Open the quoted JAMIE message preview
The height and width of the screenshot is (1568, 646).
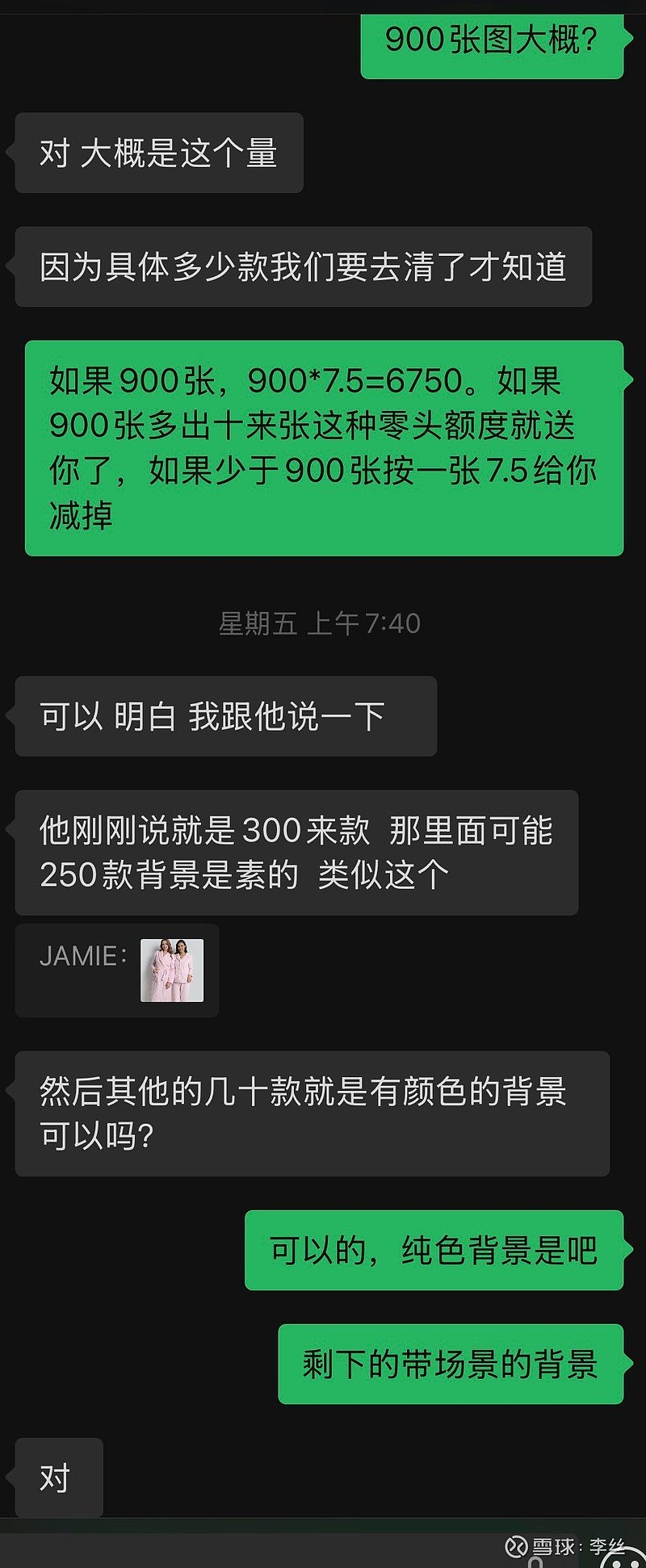(x=115, y=971)
